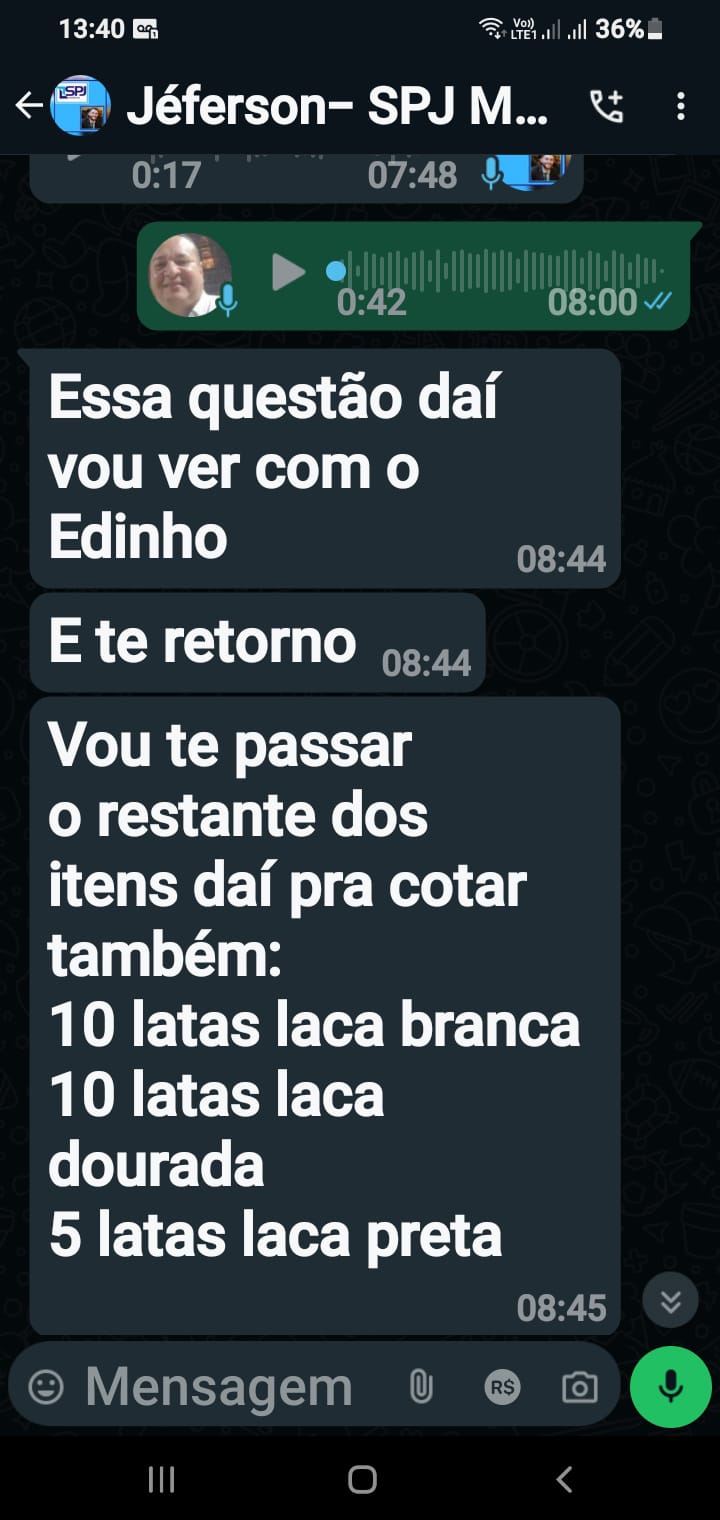The height and width of the screenshot is (1520, 720).
Task: Play the 0:42 voice message
Action: tap(288, 272)
